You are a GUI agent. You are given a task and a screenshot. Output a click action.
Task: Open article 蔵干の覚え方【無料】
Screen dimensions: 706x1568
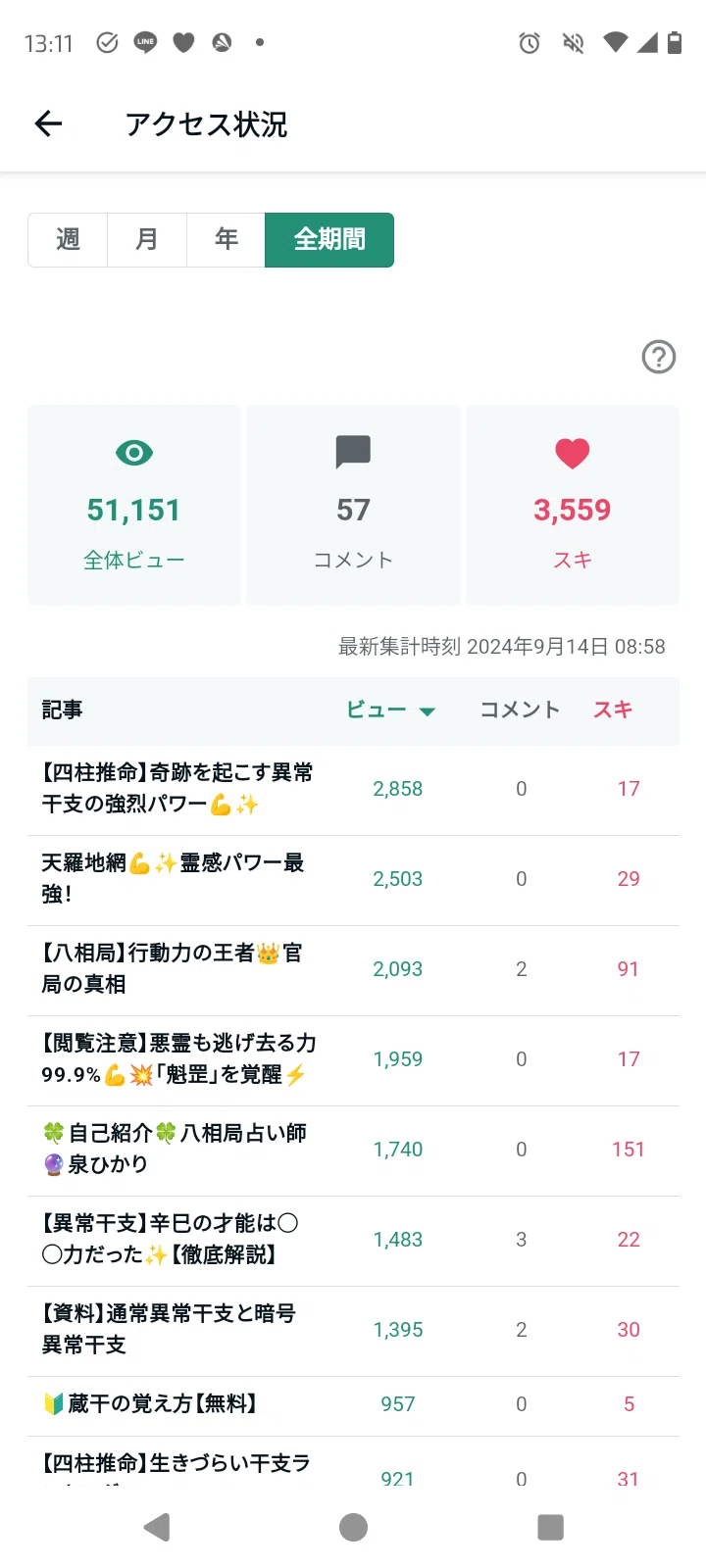click(353, 1405)
